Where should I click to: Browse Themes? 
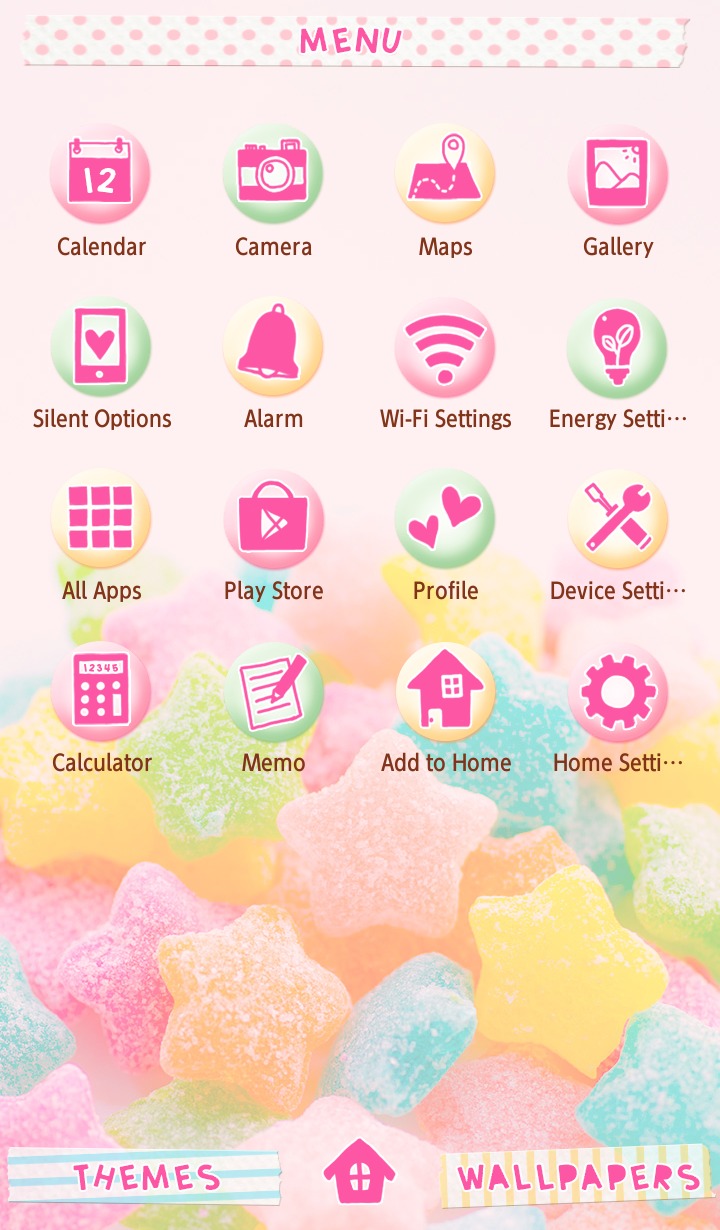145,1176
